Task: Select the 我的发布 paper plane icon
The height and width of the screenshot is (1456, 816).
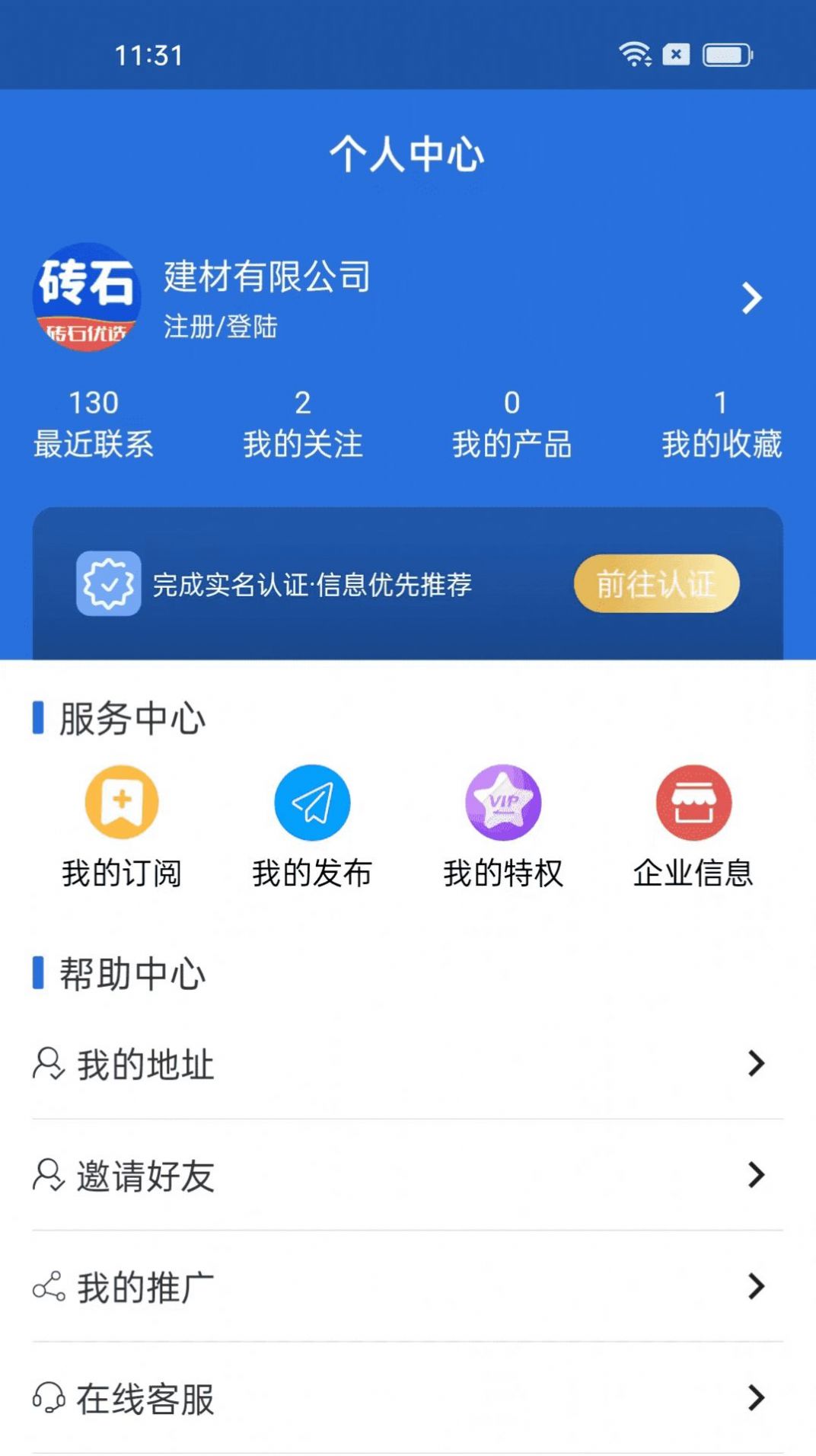Action: click(312, 801)
